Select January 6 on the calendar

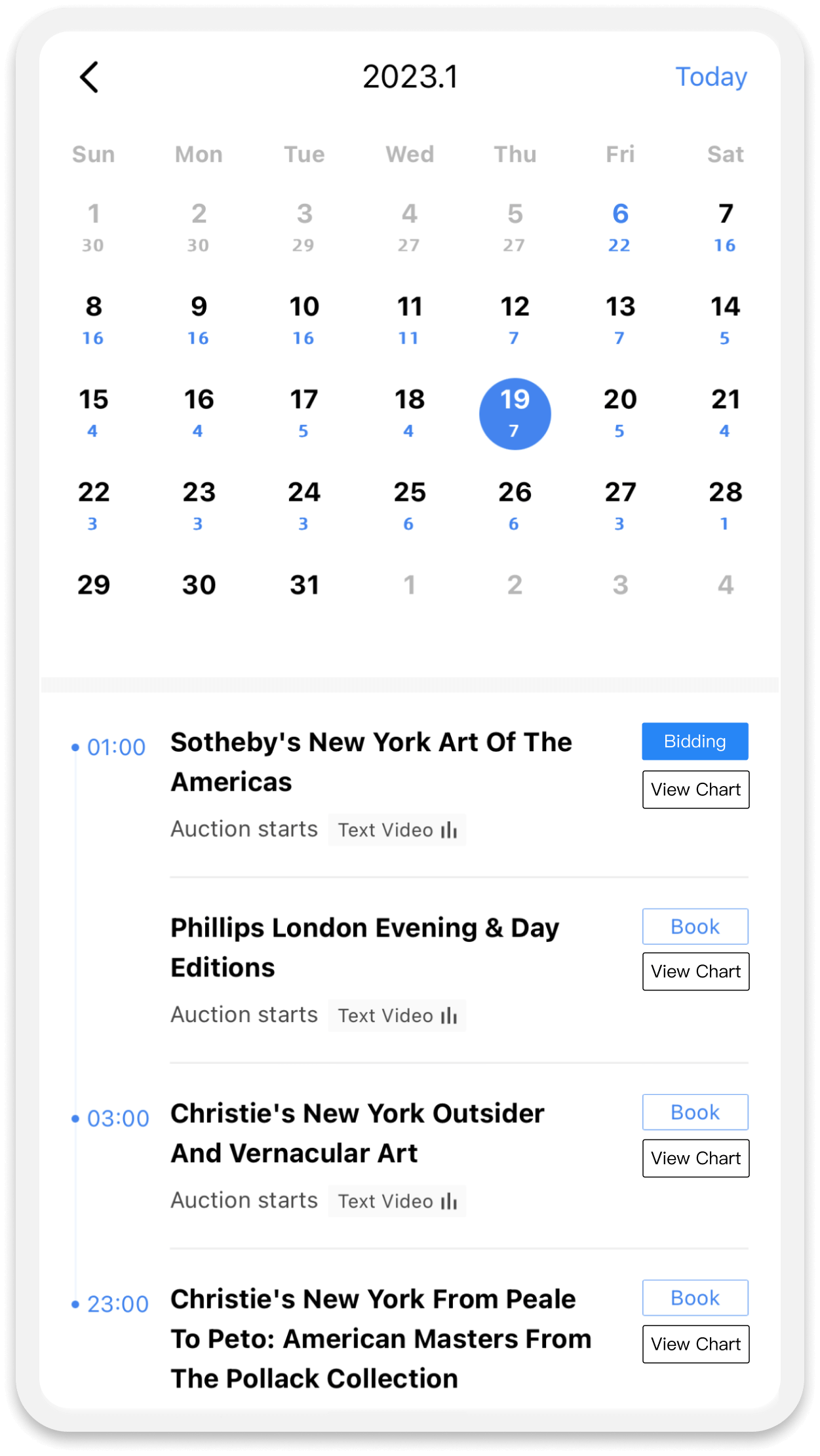[x=619, y=226]
